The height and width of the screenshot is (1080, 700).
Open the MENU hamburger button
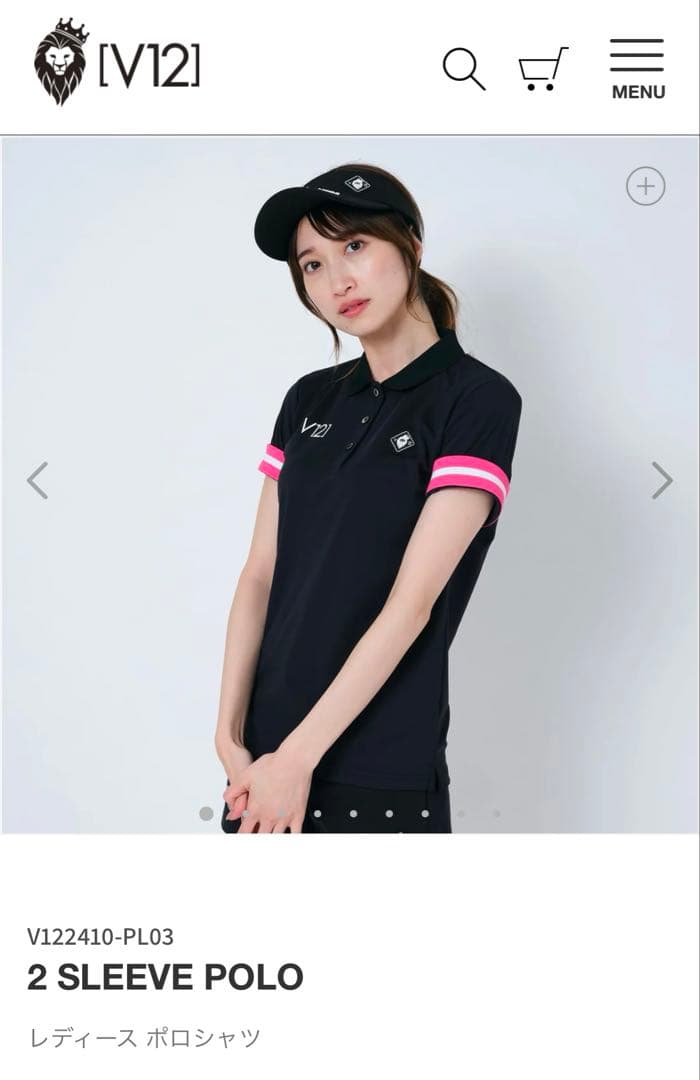tap(637, 69)
